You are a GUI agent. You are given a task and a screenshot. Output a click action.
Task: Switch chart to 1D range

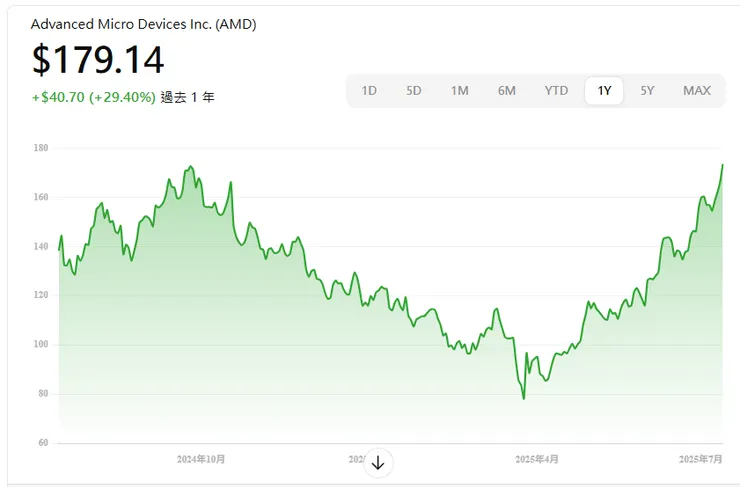click(369, 91)
